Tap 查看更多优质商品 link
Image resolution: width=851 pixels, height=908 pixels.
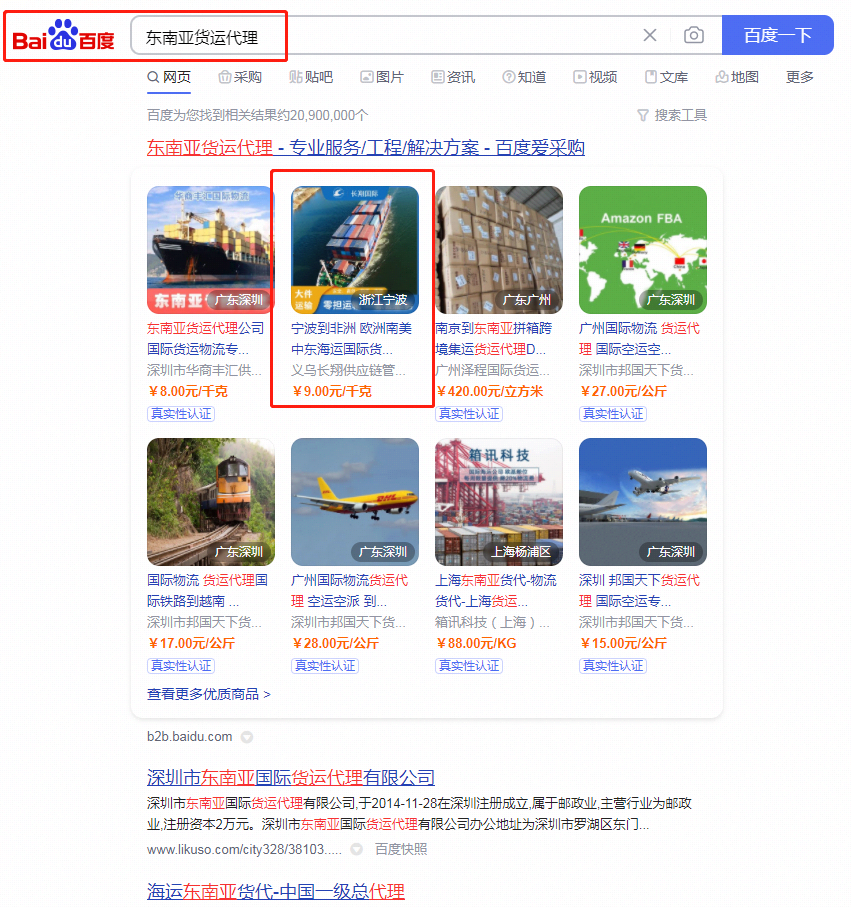(x=209, y=694)
